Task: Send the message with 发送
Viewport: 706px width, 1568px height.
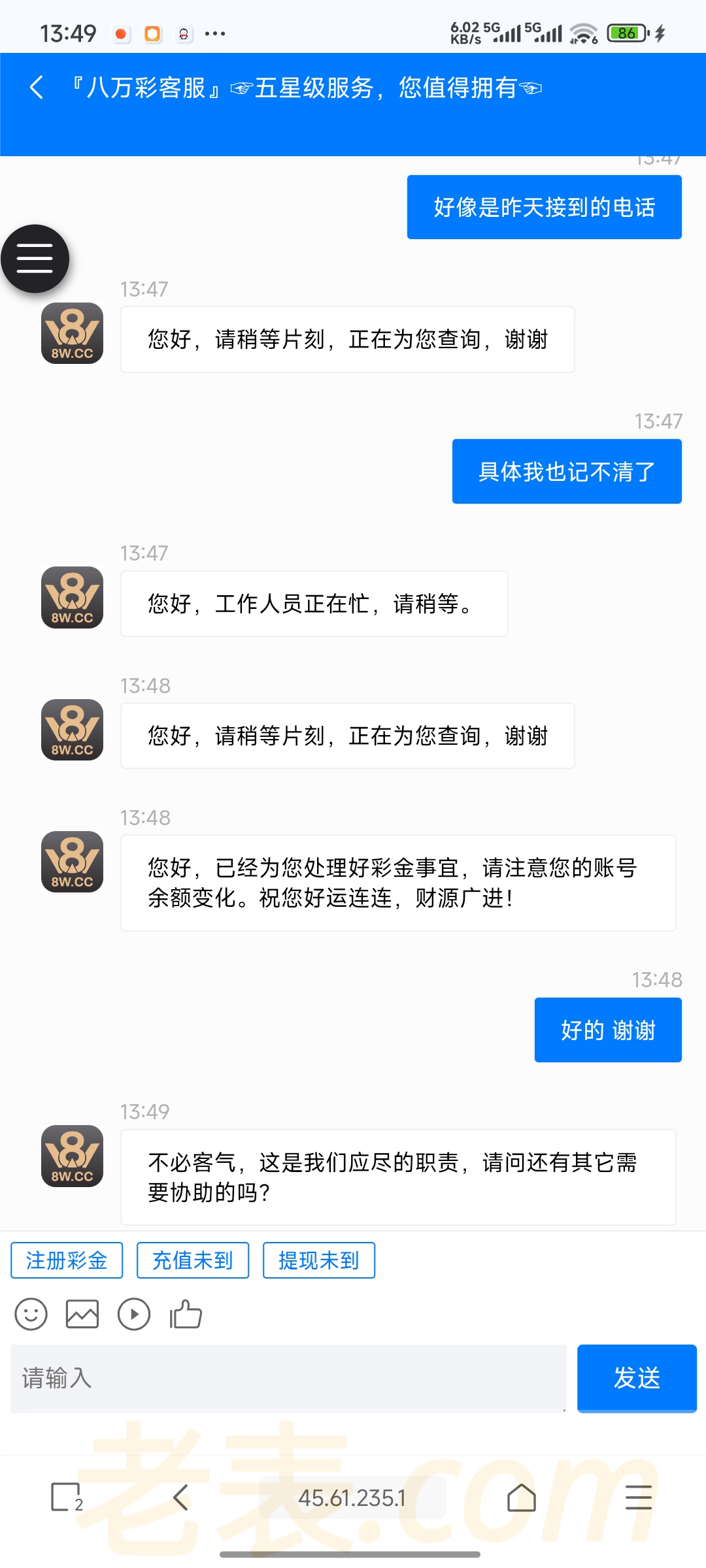Action: pos(637,1378)
